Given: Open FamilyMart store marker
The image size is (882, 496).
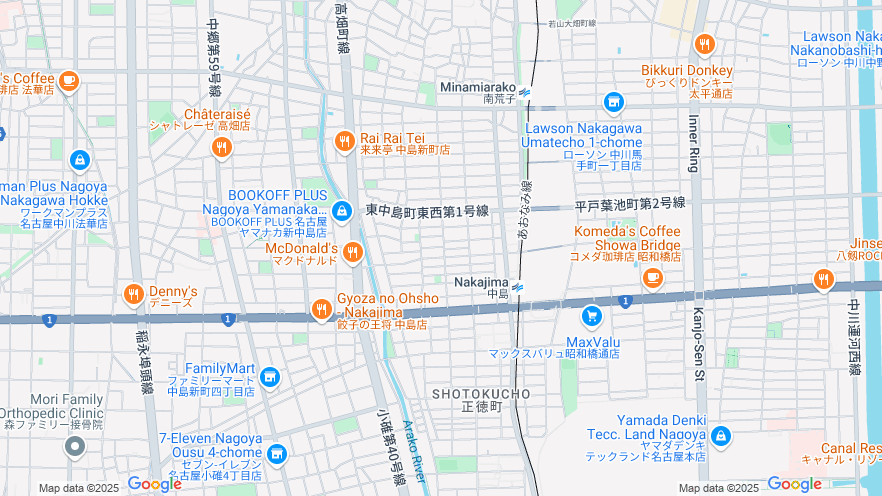Looking at the screenshot, I should click(x=269, y=379).
